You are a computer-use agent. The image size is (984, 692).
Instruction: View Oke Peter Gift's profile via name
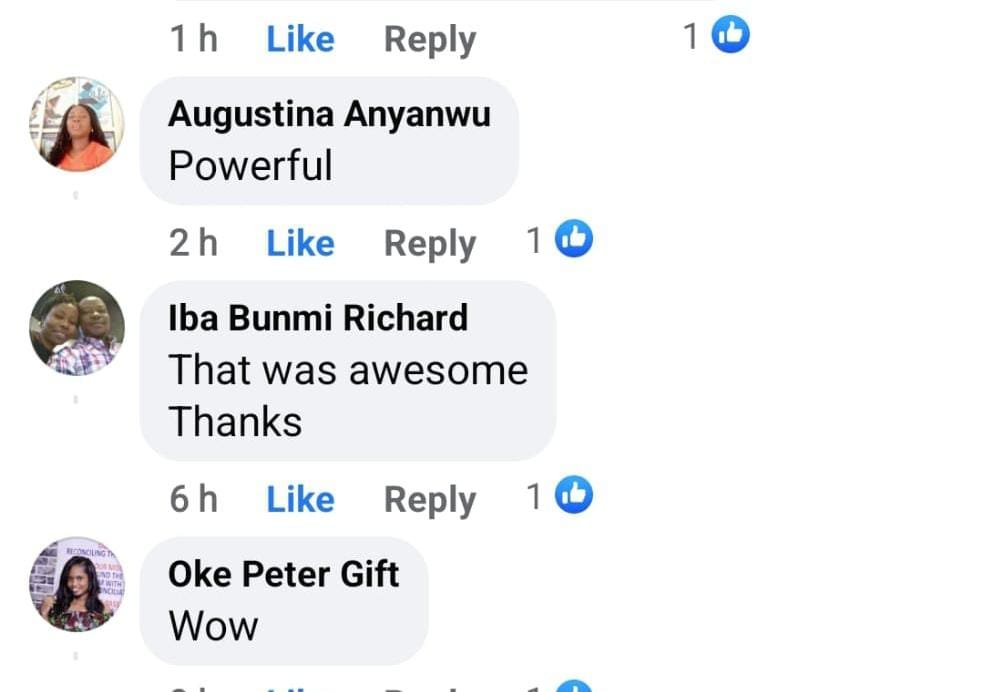click(283, 574)
